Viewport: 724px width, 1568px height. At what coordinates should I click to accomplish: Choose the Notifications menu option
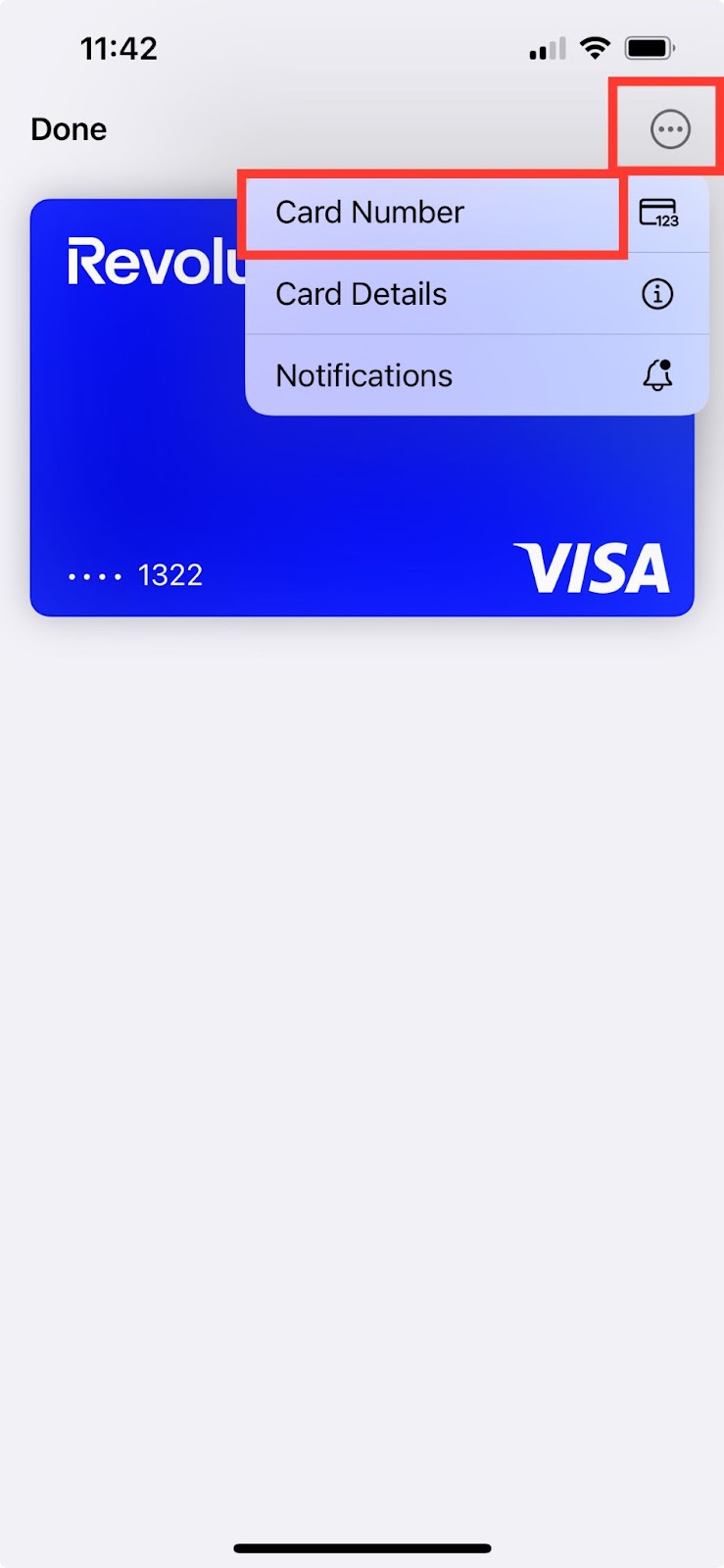coord(476,375)
